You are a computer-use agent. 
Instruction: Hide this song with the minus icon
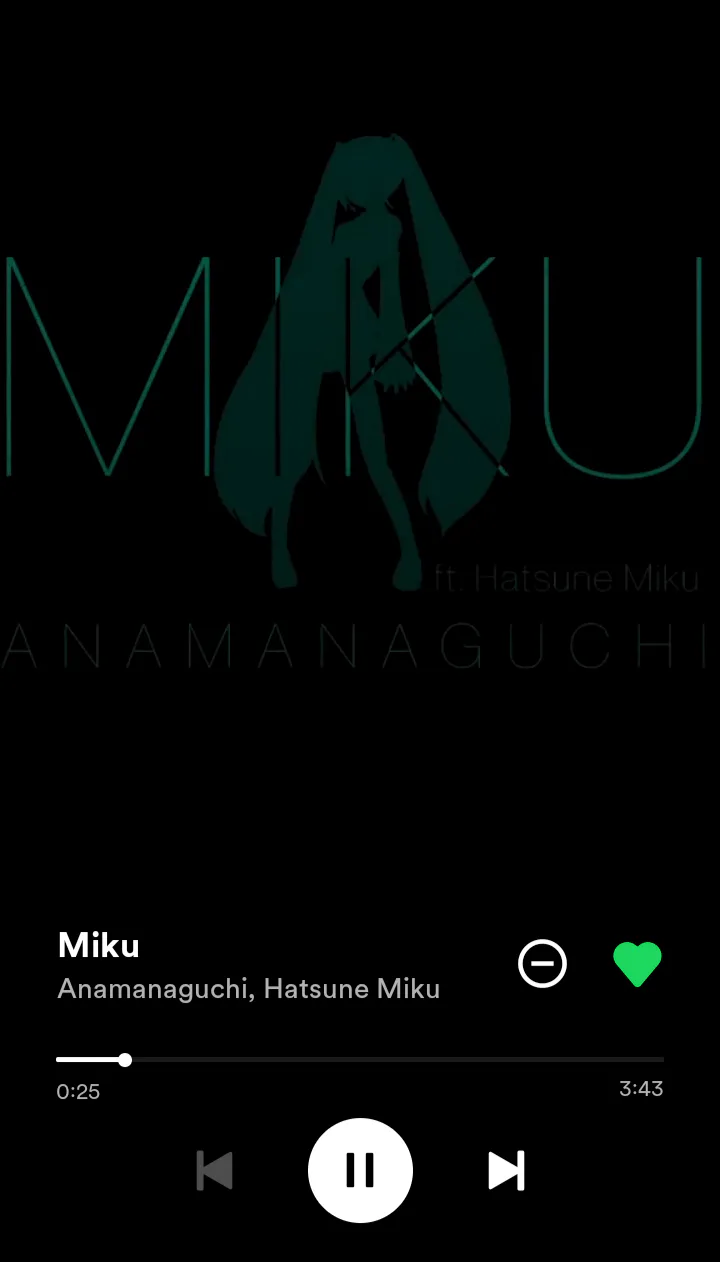pos(542,964)
